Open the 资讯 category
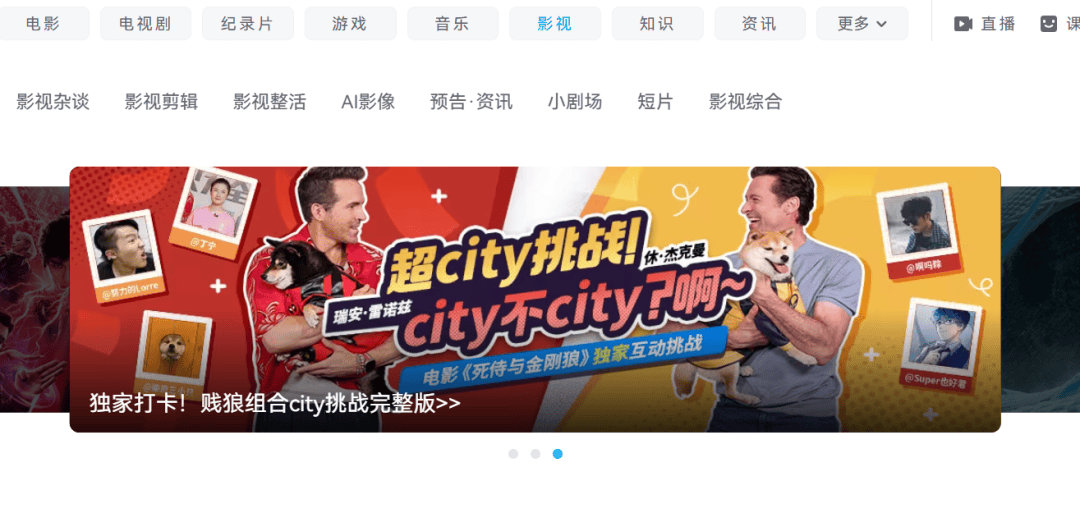Viewport: 1080px width, 522px height. pyautogui.click(x=759, y=23)
